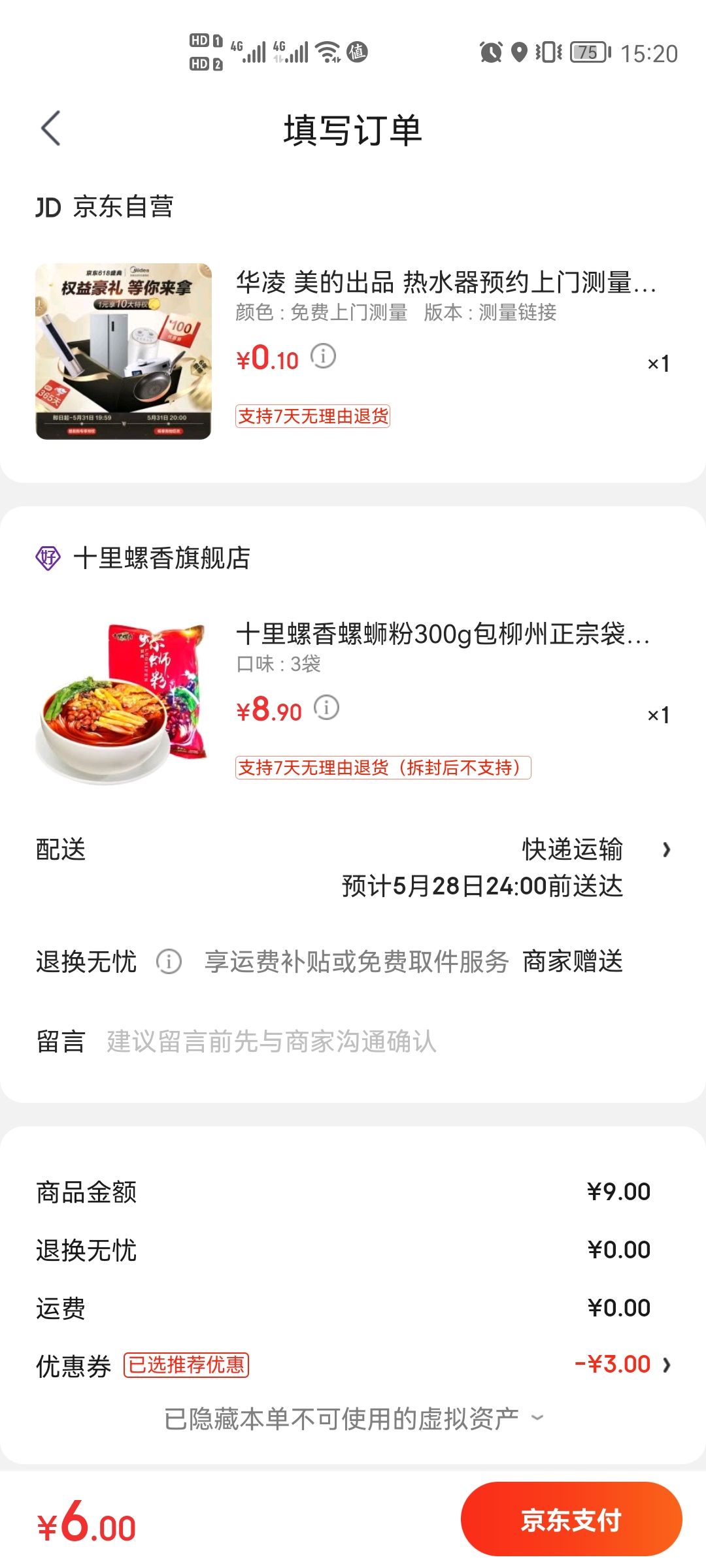This screenshot has height=1568, width=706.
Task: Tap the info icon next to ¥8.90
Action: click(327, 708)
